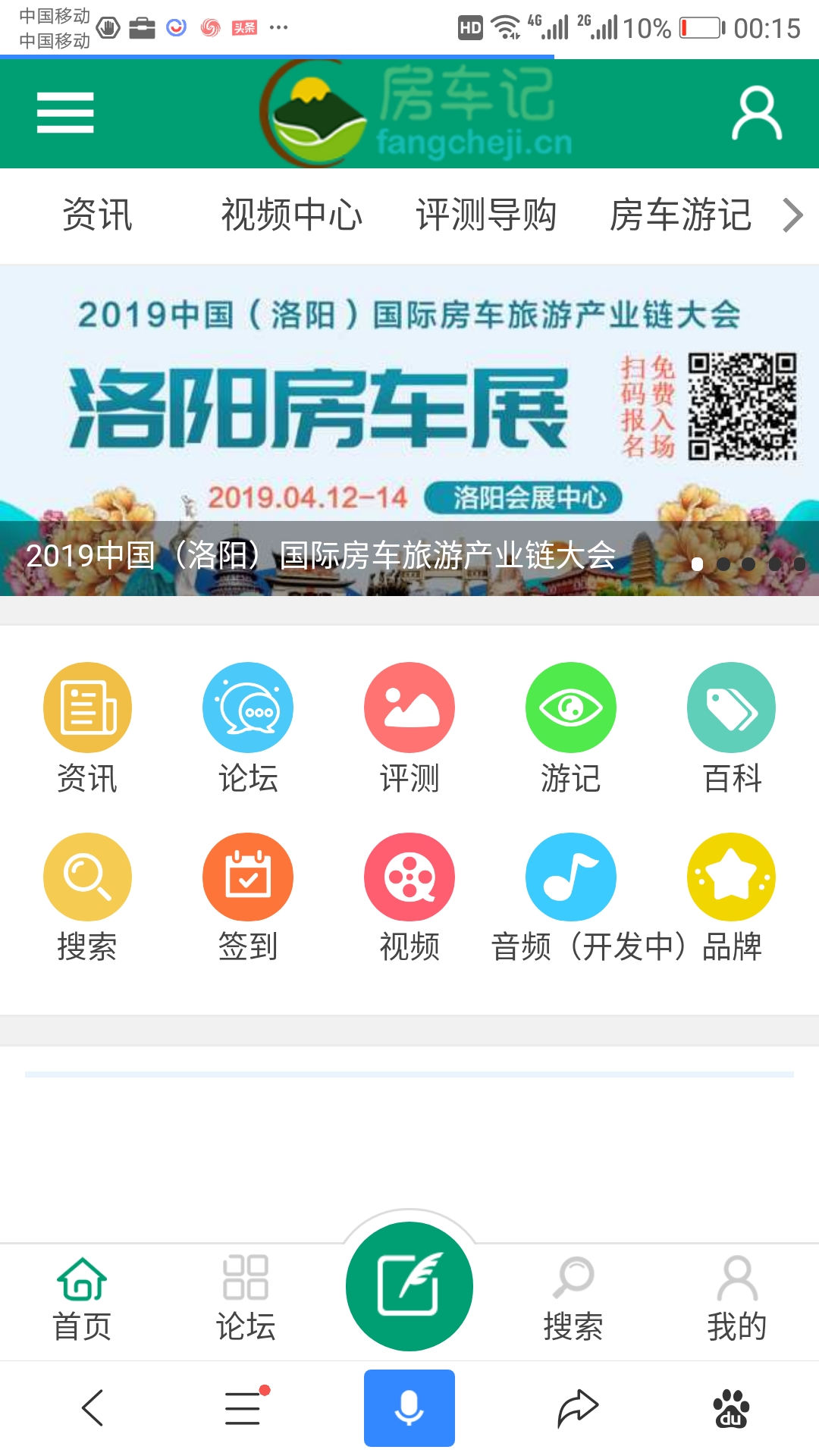Switch to 房车游记 tab
Viewport: 819px width, 1456px height.
click(680, 215)
